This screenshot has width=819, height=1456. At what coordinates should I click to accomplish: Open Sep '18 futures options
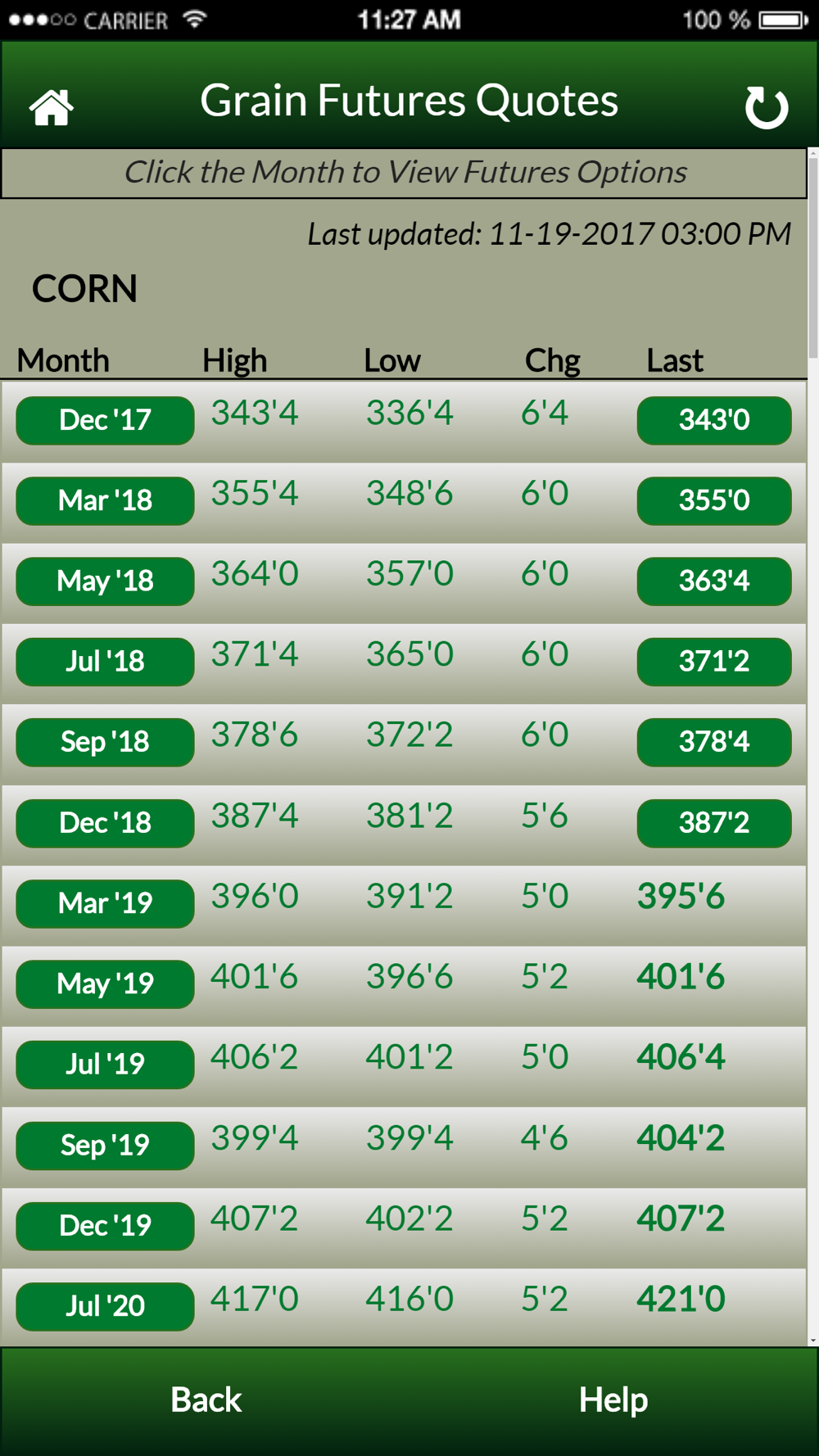[x=105, y=742]
